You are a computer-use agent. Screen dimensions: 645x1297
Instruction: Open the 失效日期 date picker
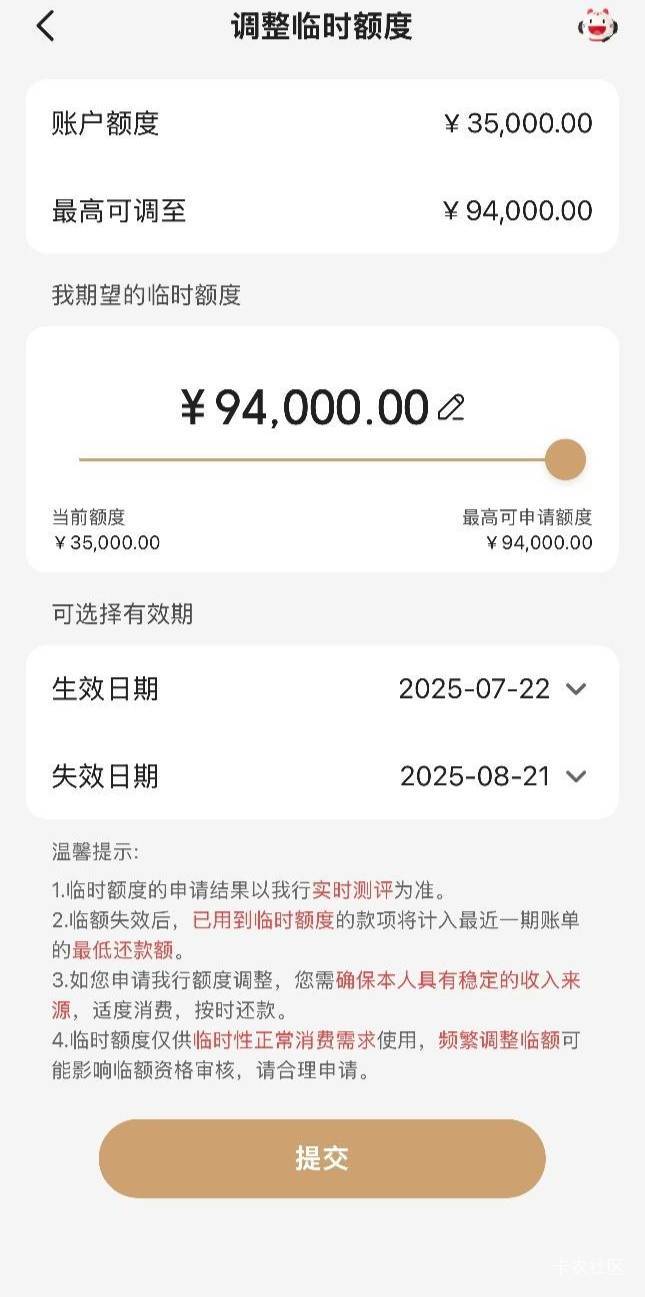(x=322, y=776)
